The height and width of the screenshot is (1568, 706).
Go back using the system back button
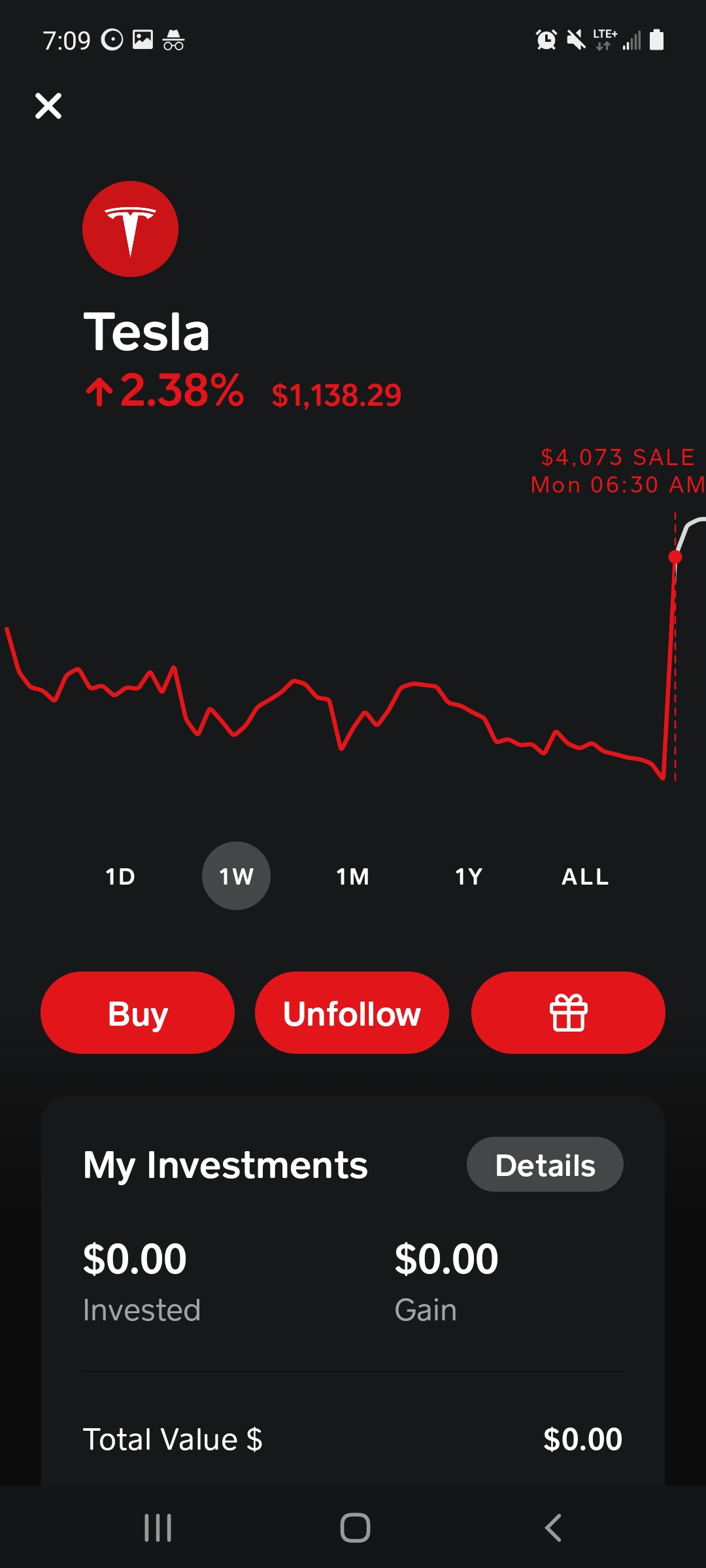click(553, 1527)
